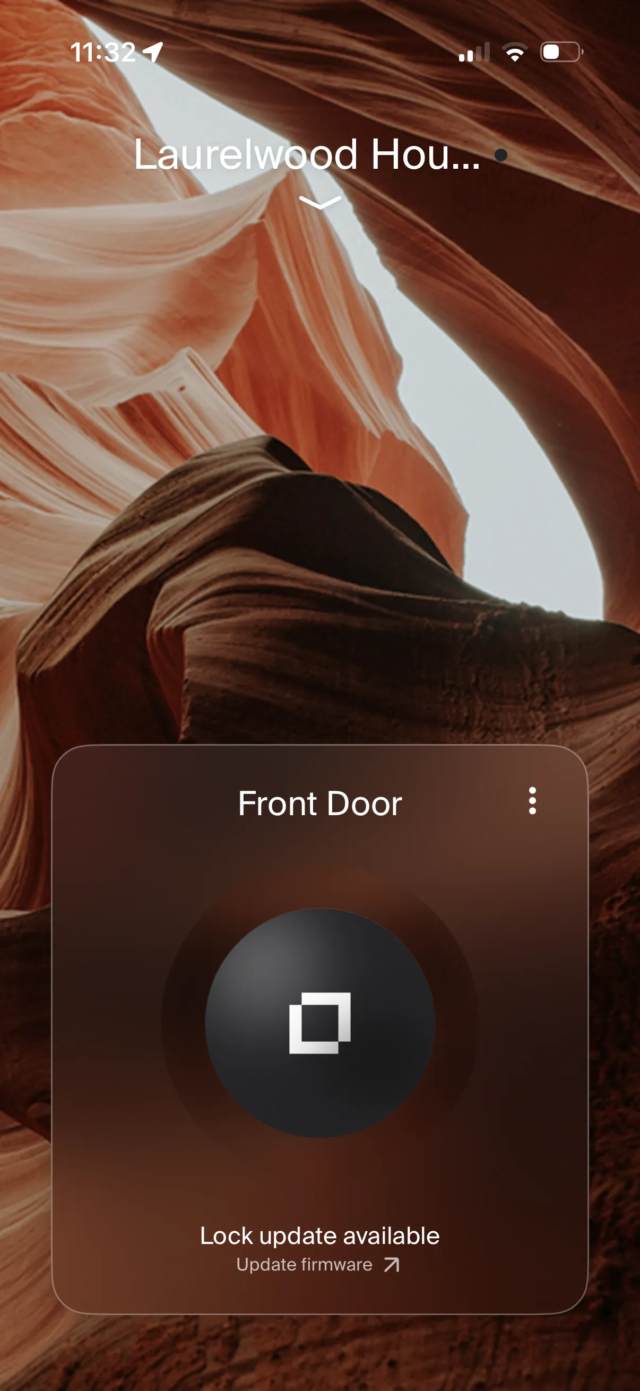Tap the round Front Door lock button
This screenshot has height=1391, width=640.
[320, 1022]
